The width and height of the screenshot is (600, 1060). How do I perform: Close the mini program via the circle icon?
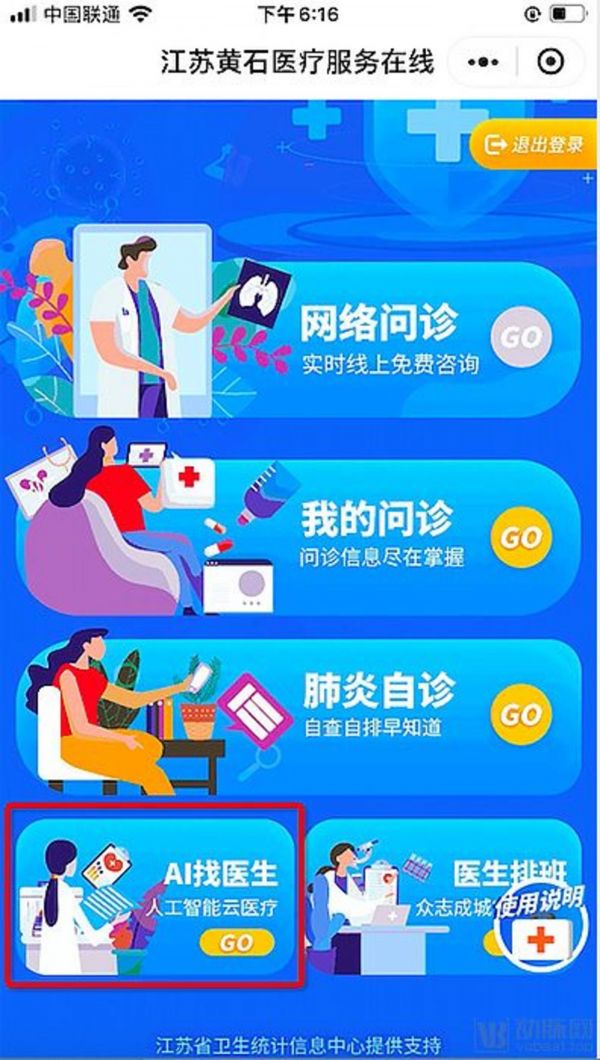pyautogui.click(x=551, y=62)
